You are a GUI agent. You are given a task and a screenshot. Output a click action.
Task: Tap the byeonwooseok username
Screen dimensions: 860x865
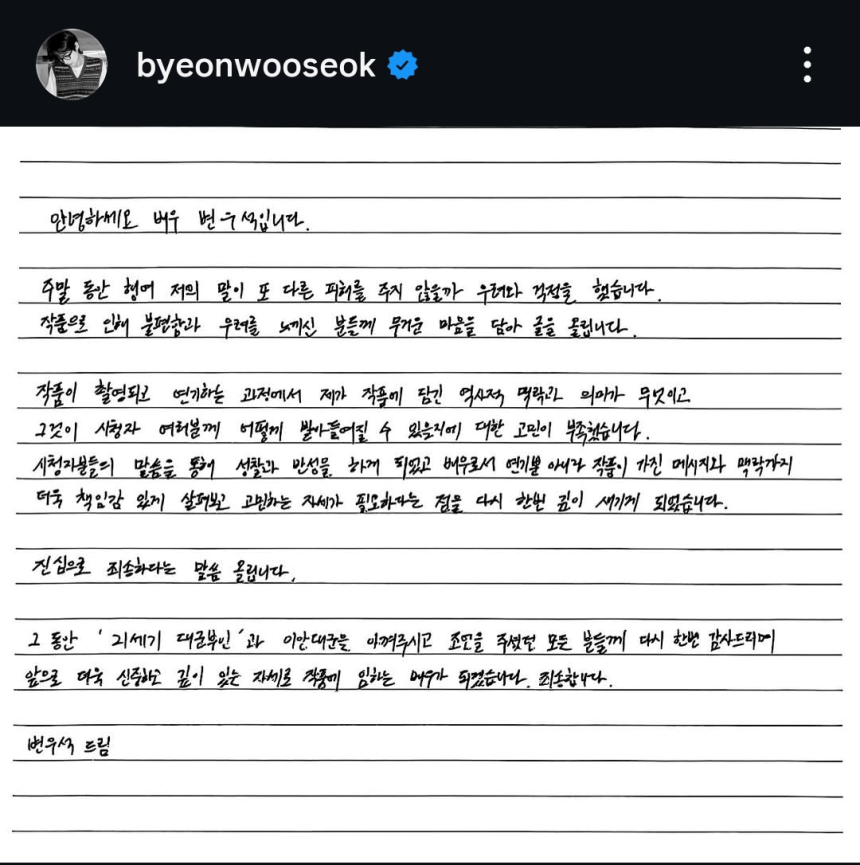pos(256,65)
